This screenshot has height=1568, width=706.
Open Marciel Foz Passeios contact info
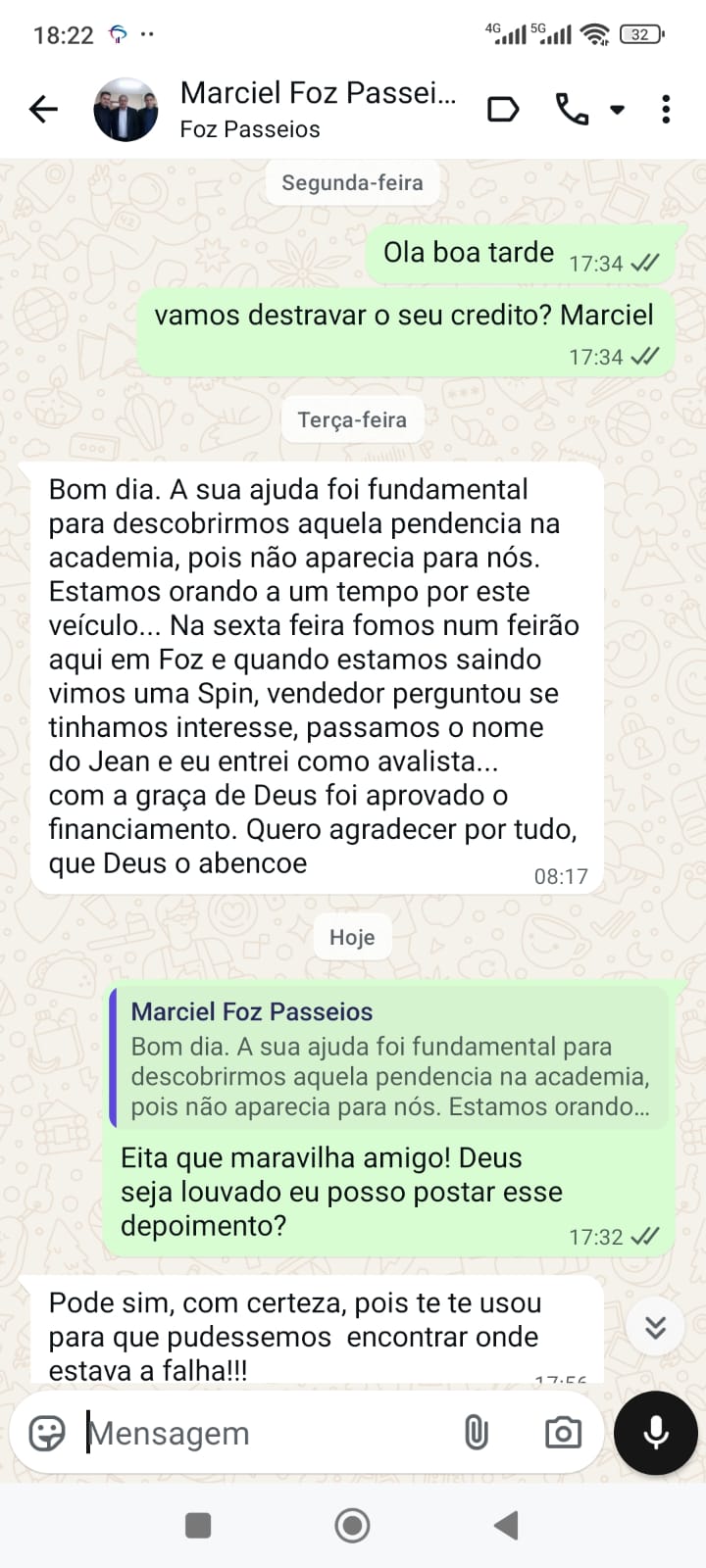click(317, 109)
